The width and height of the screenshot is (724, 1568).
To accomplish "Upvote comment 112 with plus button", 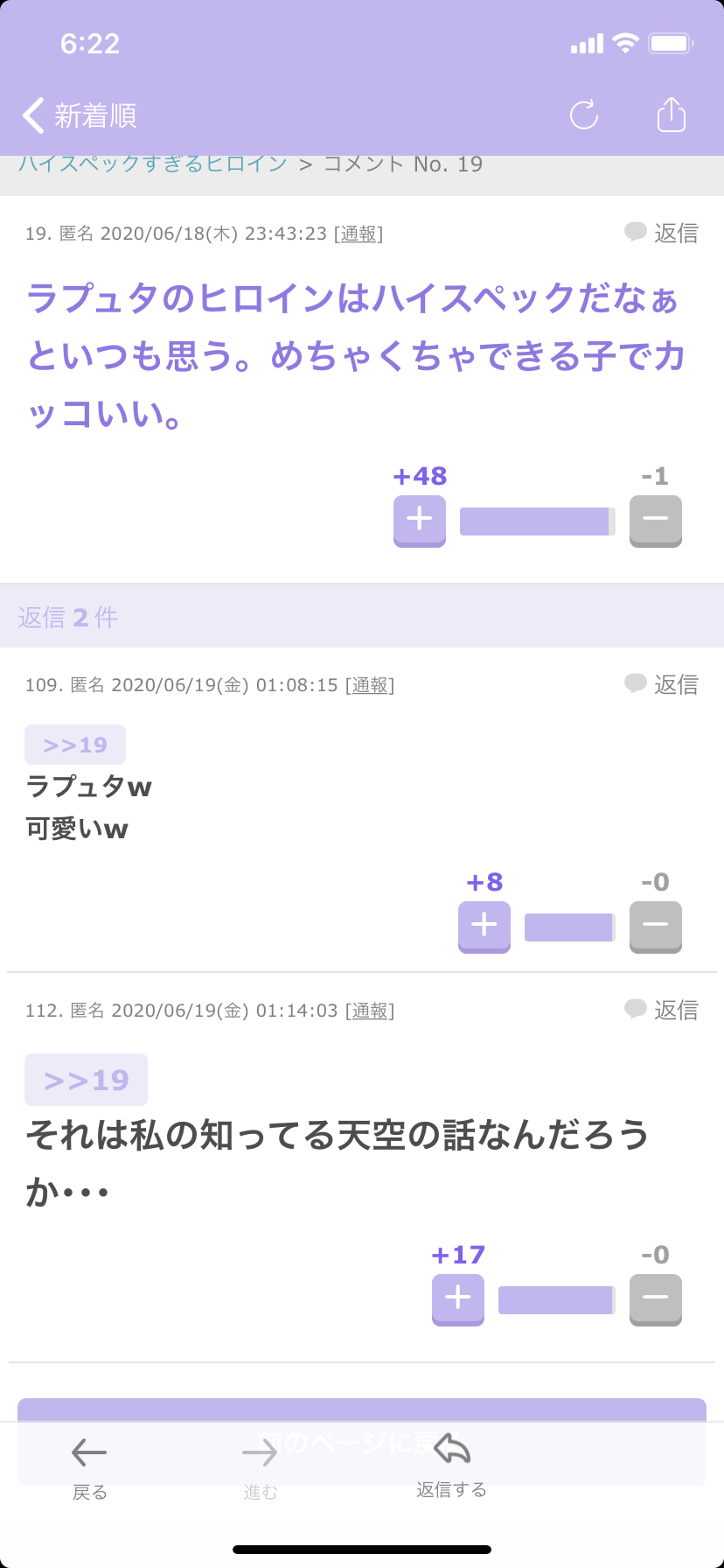I will click(458, 1300).
